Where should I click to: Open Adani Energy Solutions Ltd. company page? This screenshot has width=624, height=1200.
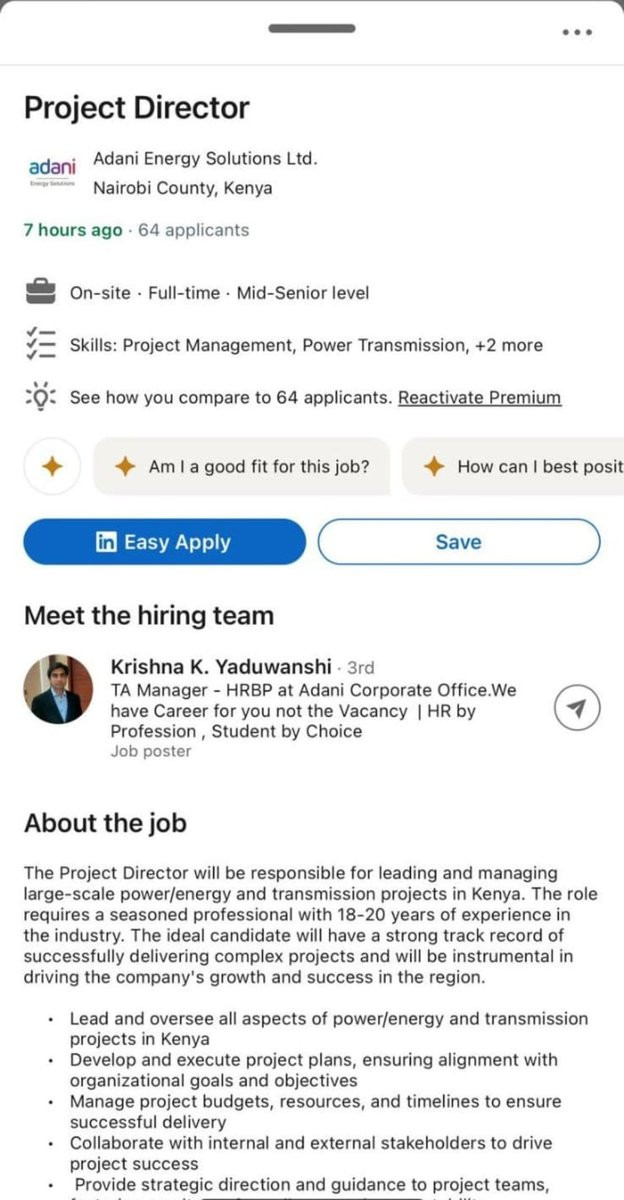[204, 158]
